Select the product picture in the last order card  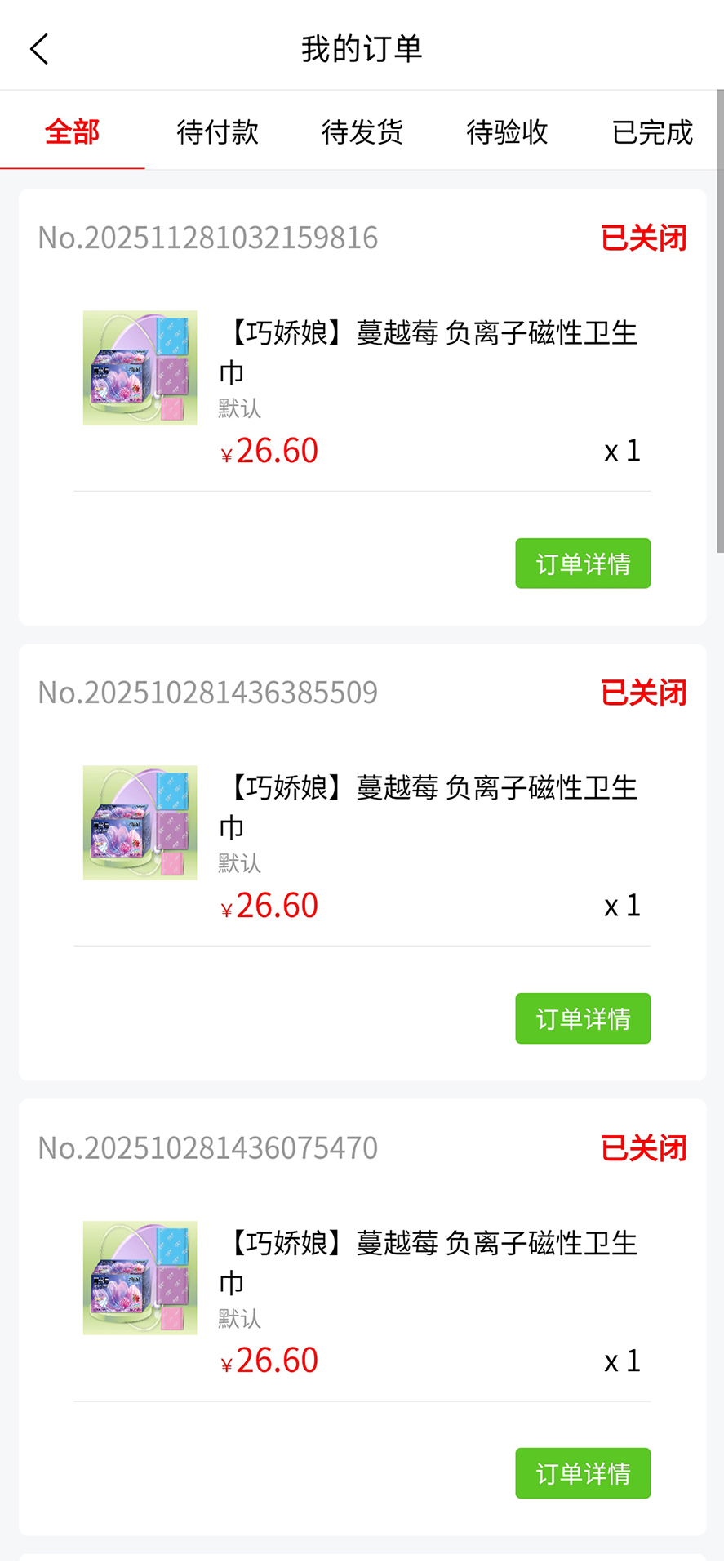[140, 1278]
